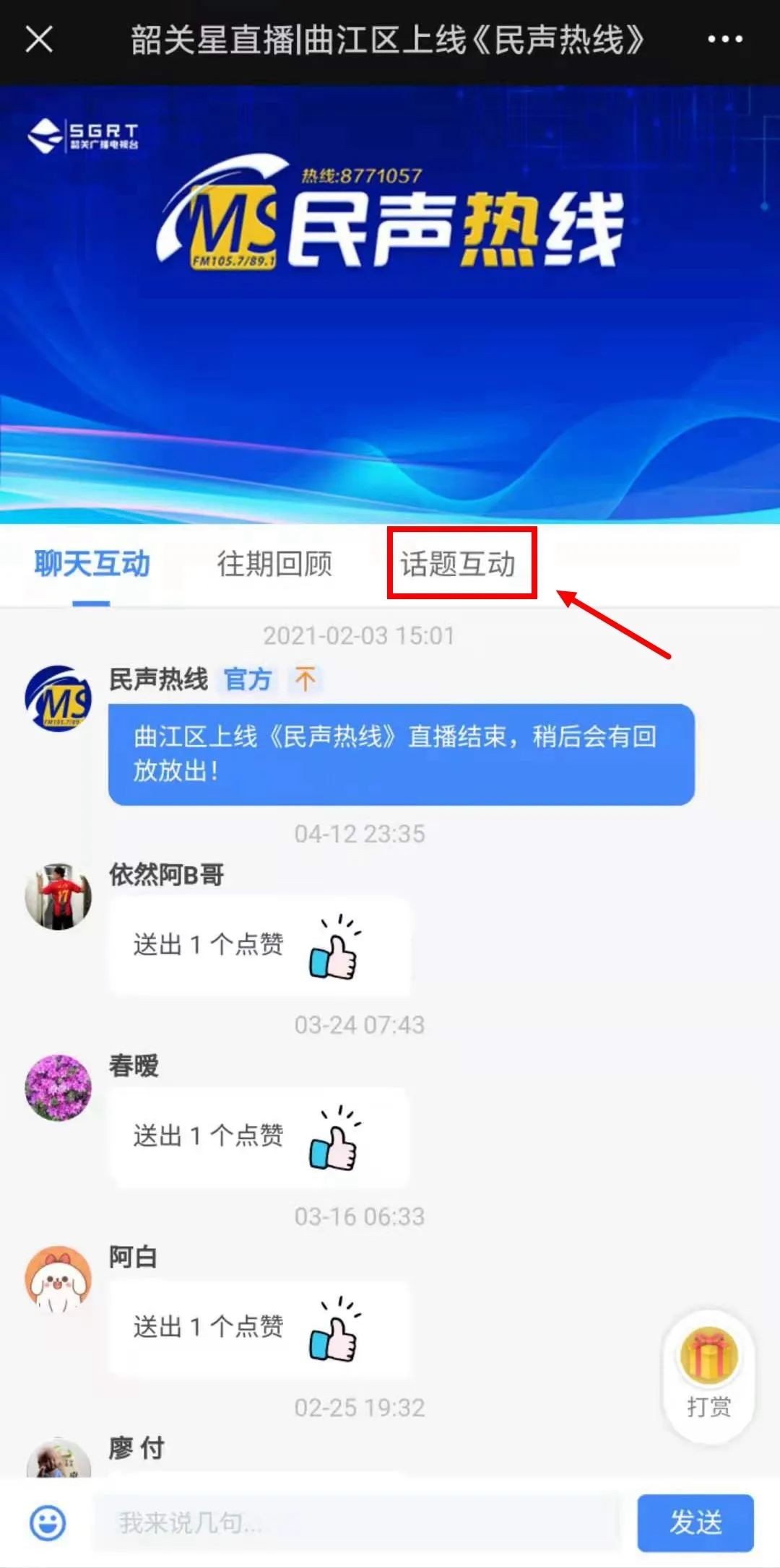
Task: Open the 话题互动 tab
Action: tap(459, 564)
